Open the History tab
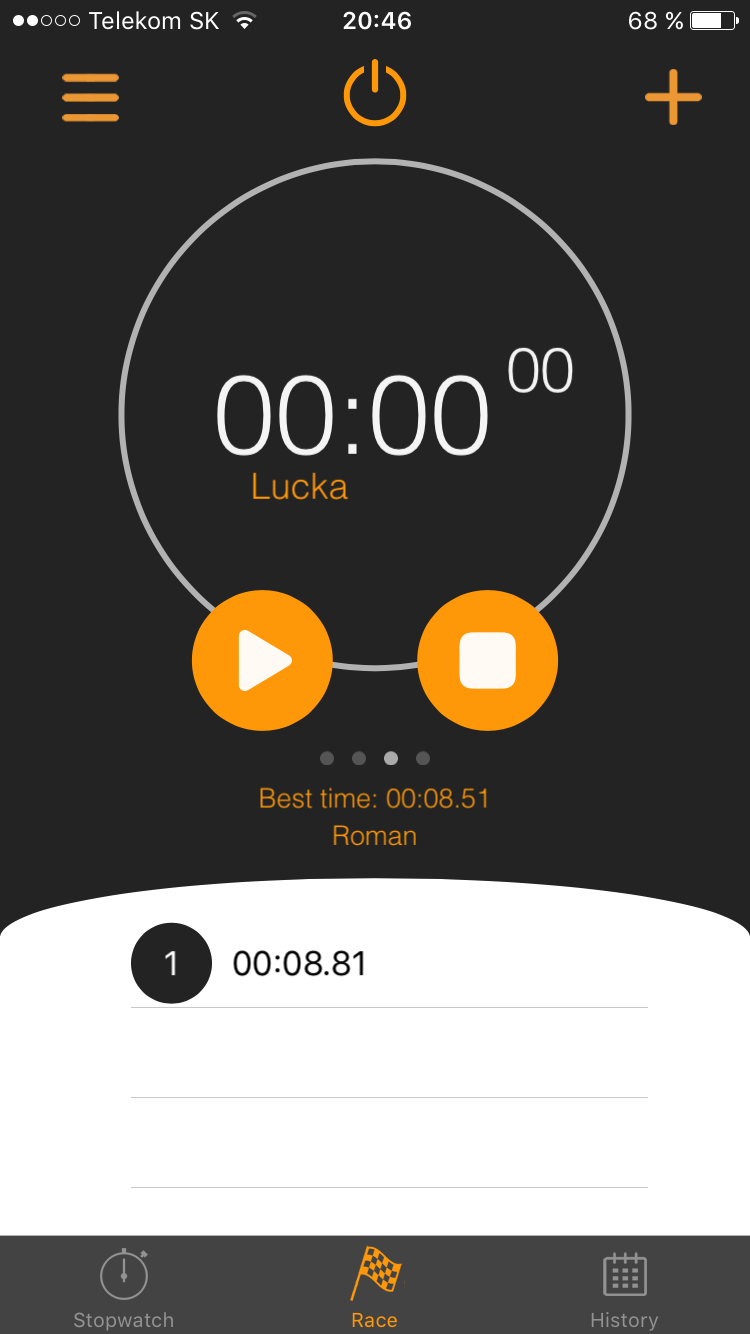This screenshot has height=1334, width=750. click(x=624, y=1288)
